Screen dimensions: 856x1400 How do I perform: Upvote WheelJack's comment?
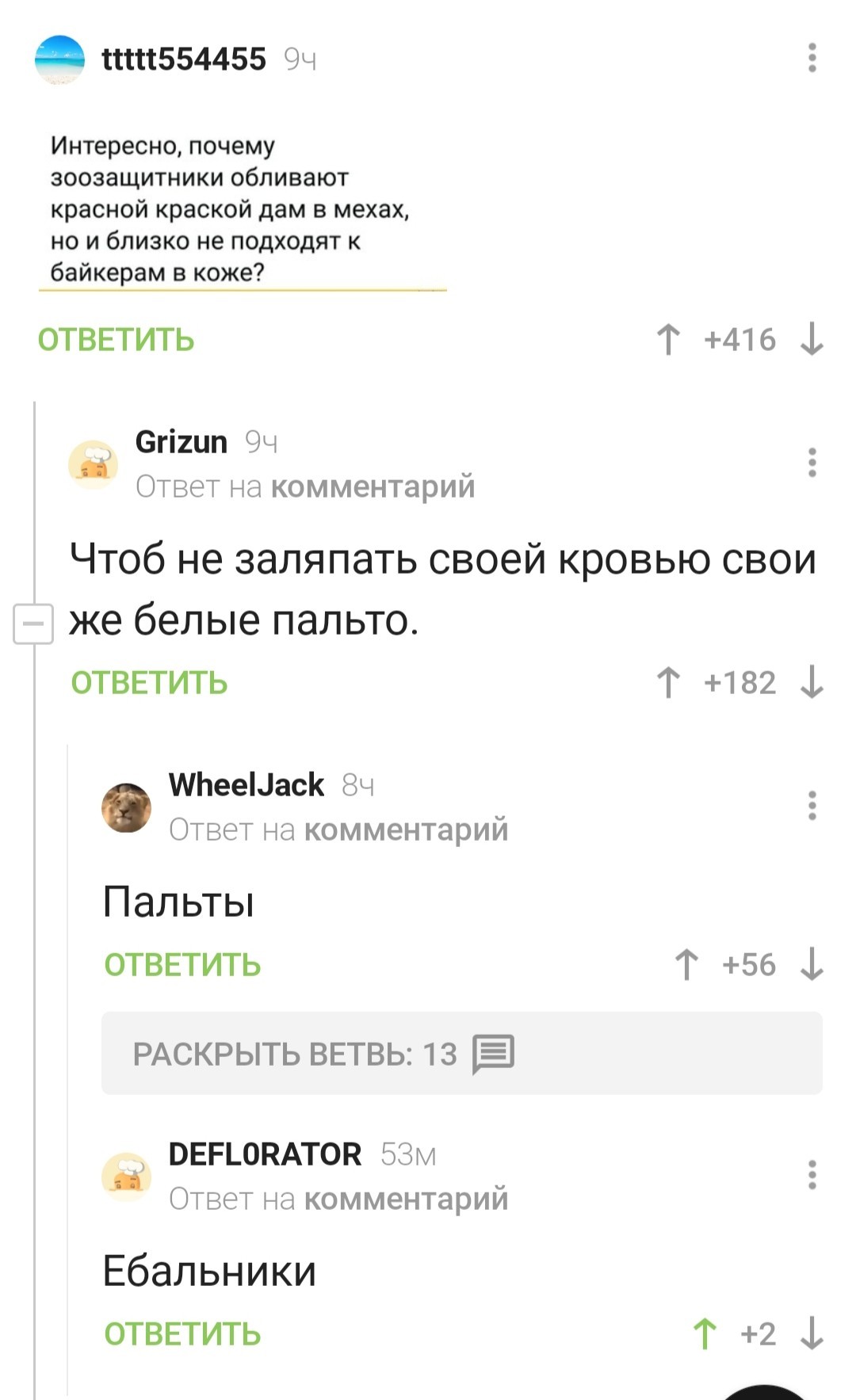click(686, 965)
